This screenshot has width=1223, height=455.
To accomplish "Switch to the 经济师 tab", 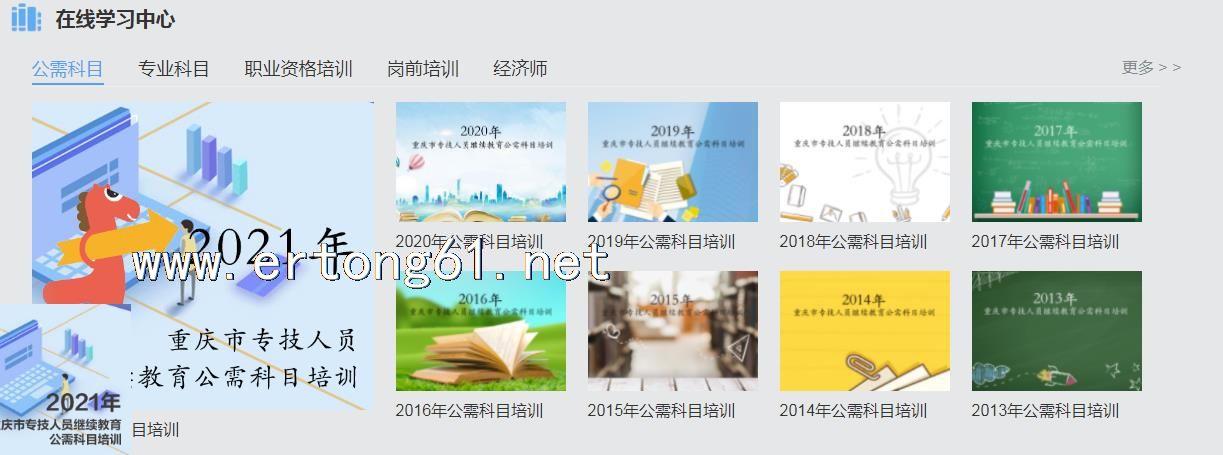I will coord(520,69).
